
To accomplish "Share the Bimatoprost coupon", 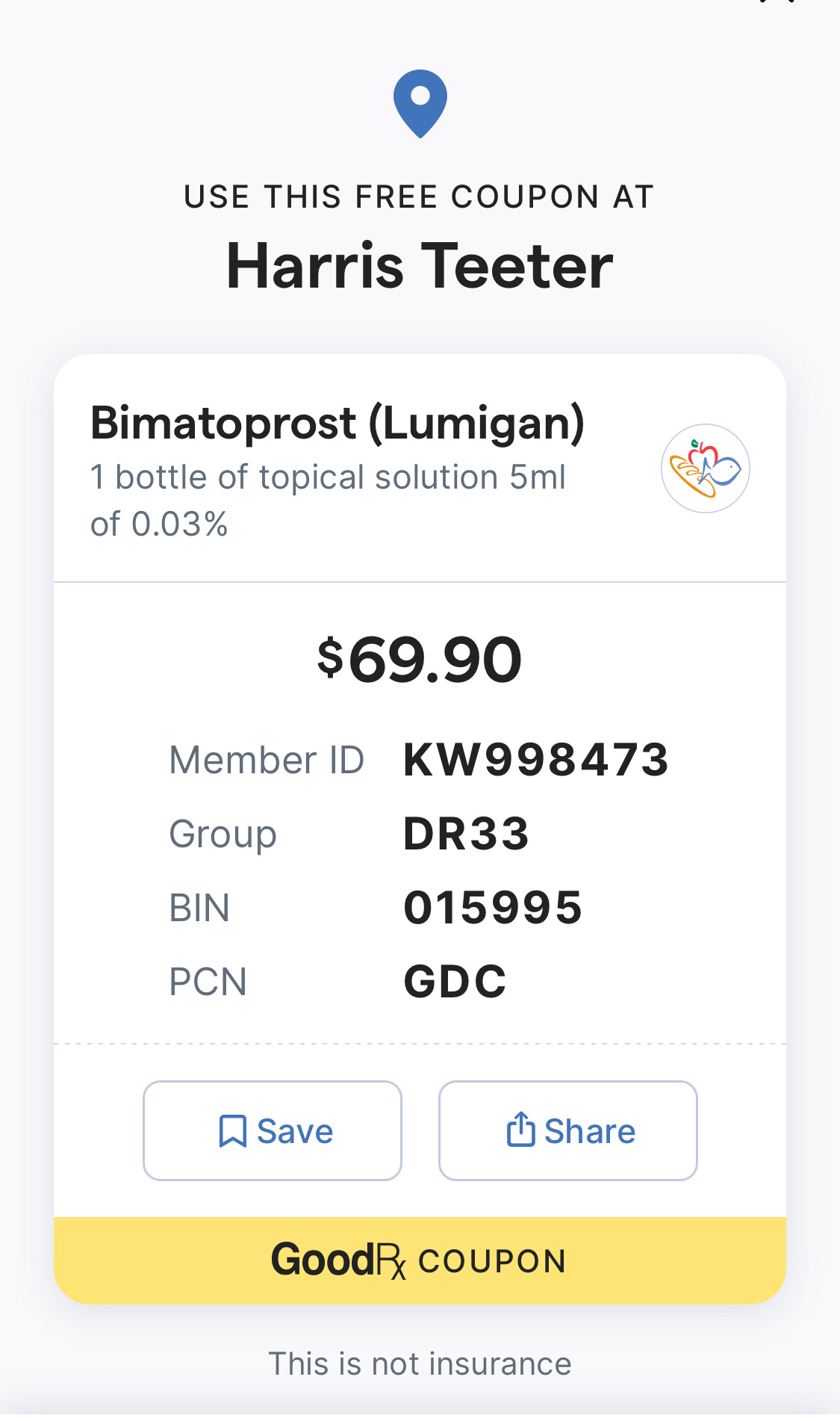I will 568,1130.
